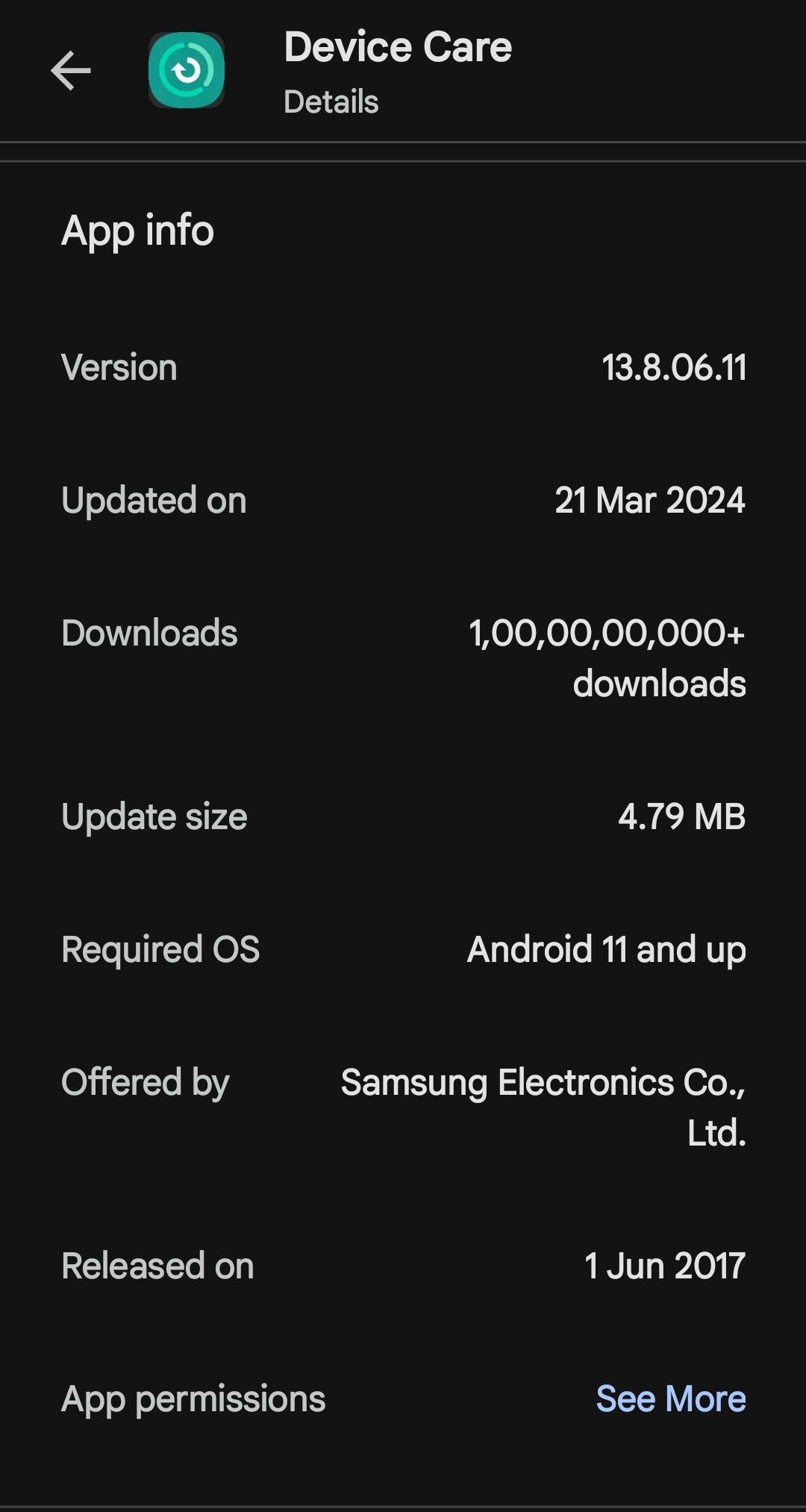Select the Device Care title heading

pos(399,46)
